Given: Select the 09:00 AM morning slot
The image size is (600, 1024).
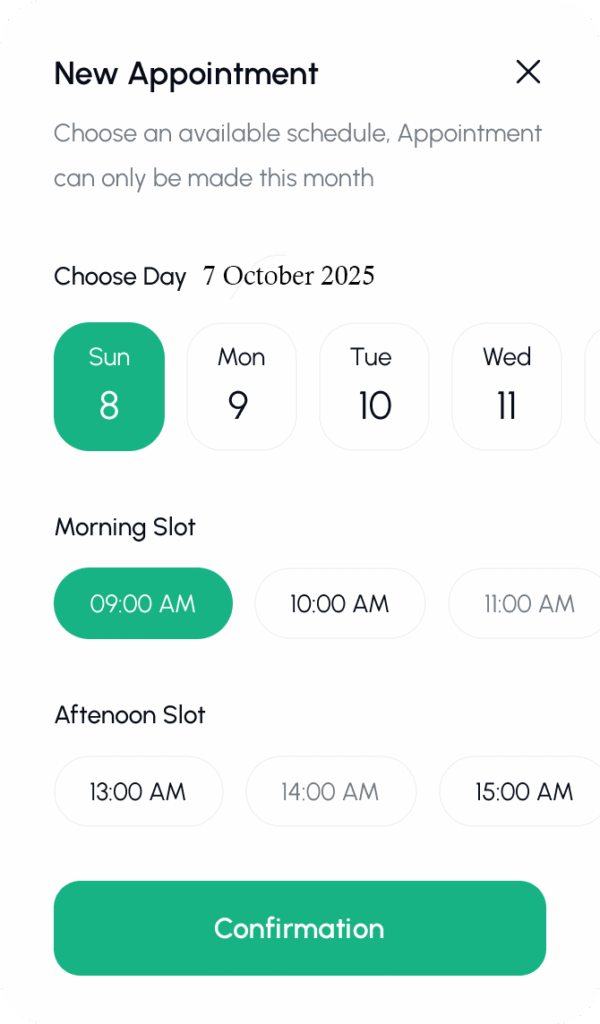Looking at the screenshot, I should tap(143, 603).
